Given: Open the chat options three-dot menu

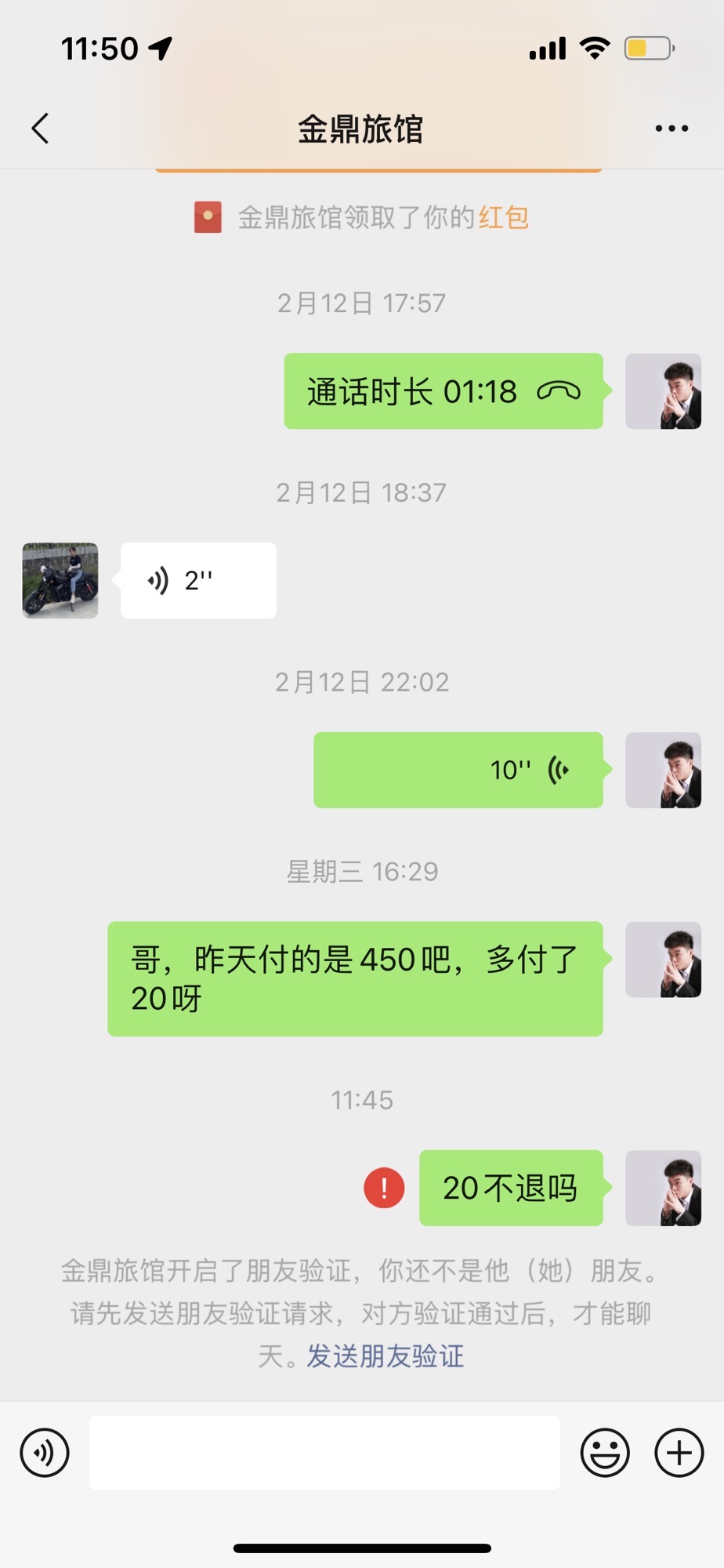Looking at the screenshot, I should [x=672, y=128].
